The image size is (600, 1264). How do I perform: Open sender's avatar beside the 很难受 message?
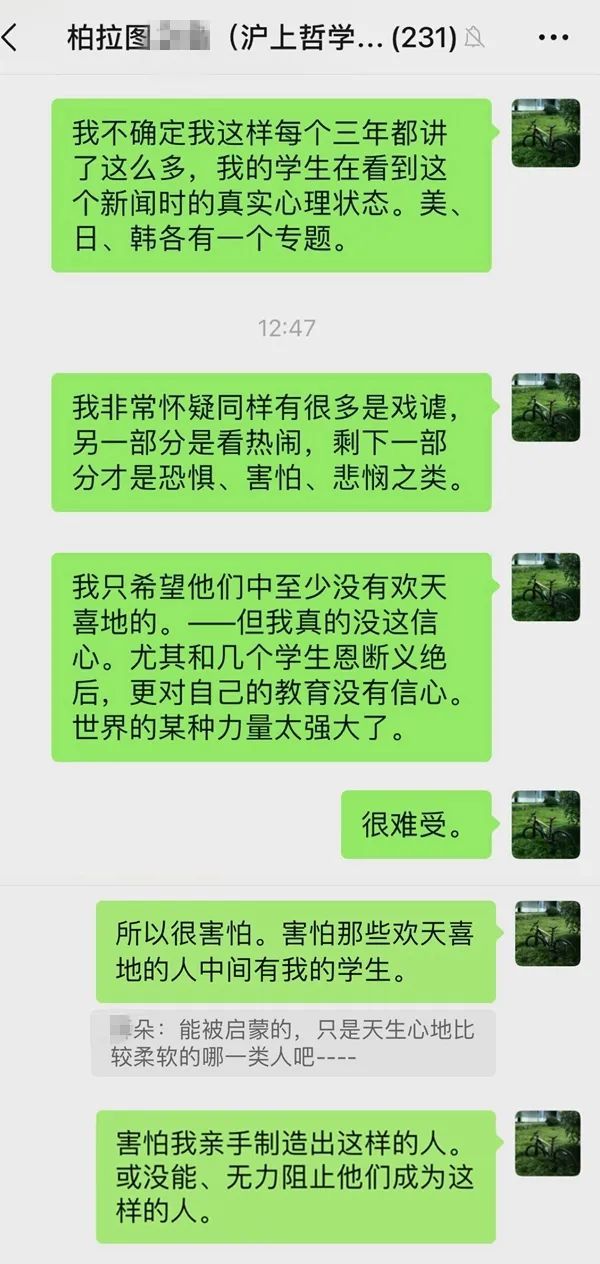pos(545,824)
